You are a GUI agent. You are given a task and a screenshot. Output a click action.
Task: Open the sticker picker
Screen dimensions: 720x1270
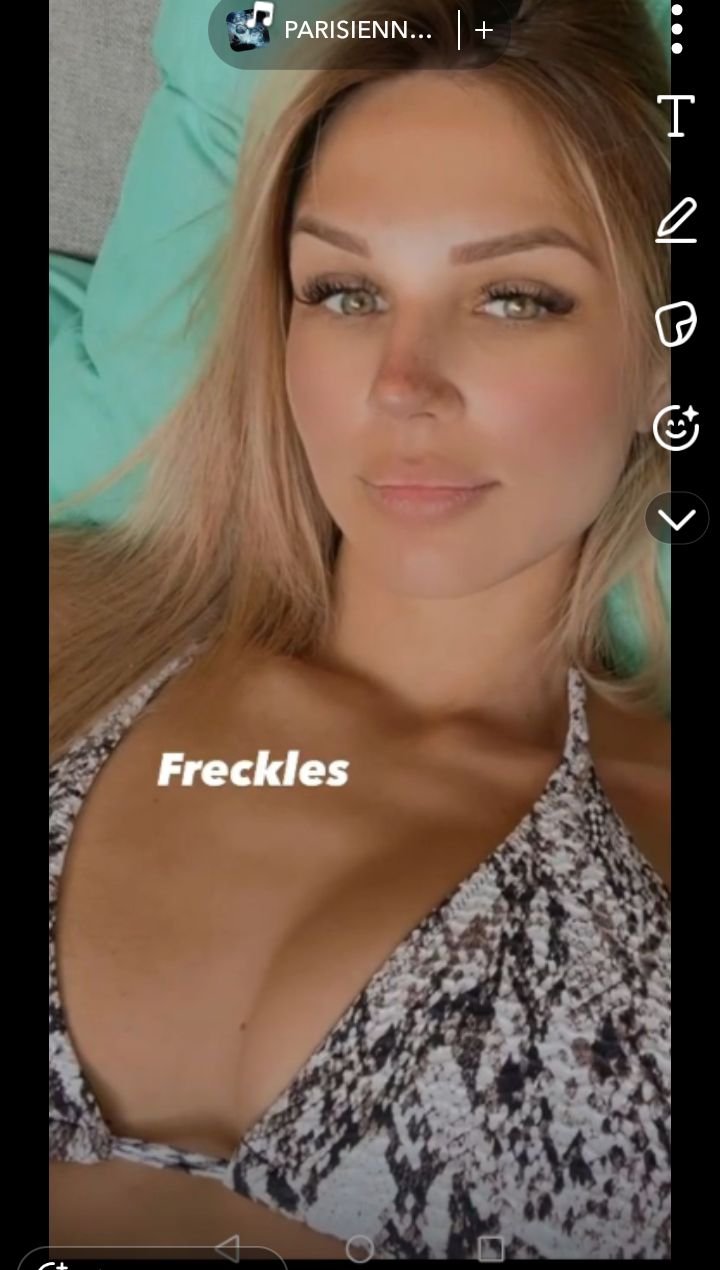pyautogui.click(x=676, y=325)
